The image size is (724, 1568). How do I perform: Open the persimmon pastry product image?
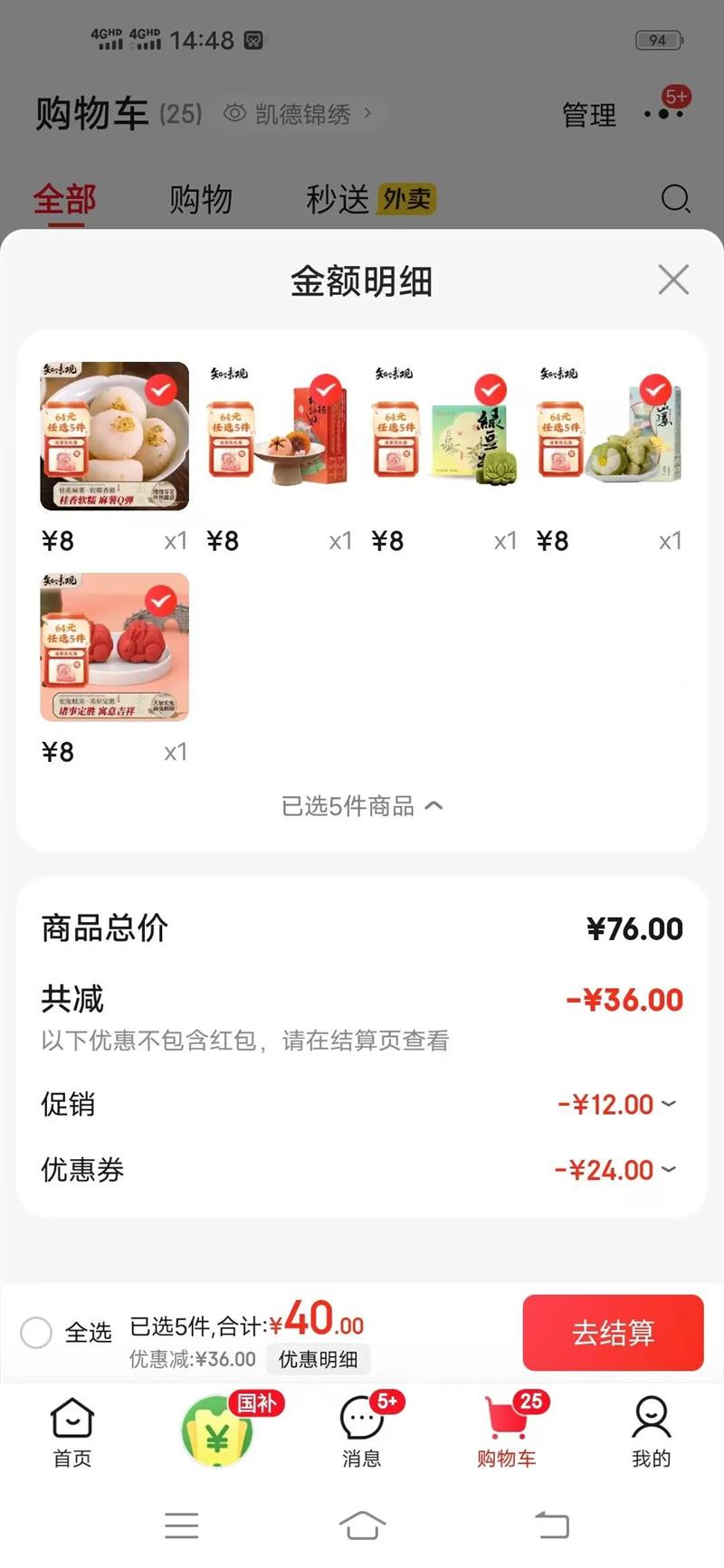pyautogui.click(x=280, y=436)
